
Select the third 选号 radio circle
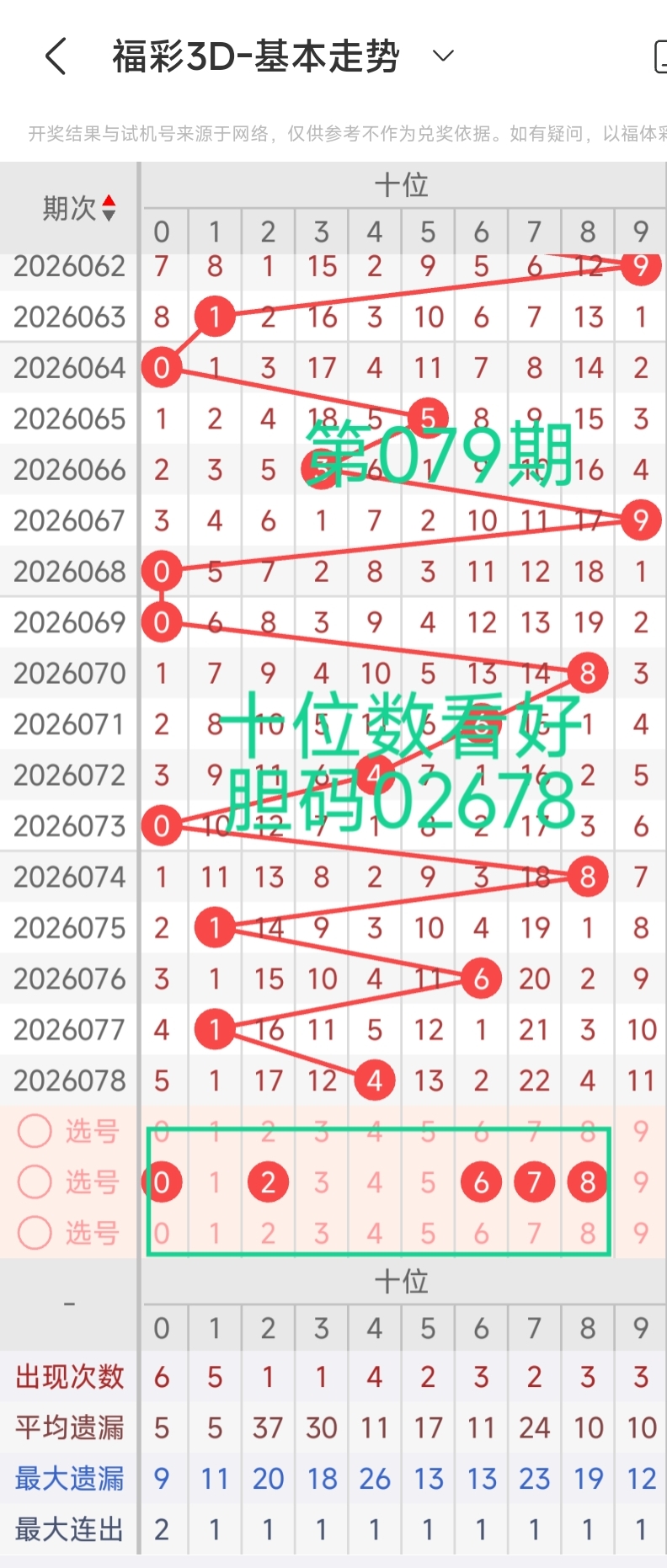pyautogui.click(x=35, y=1232)
